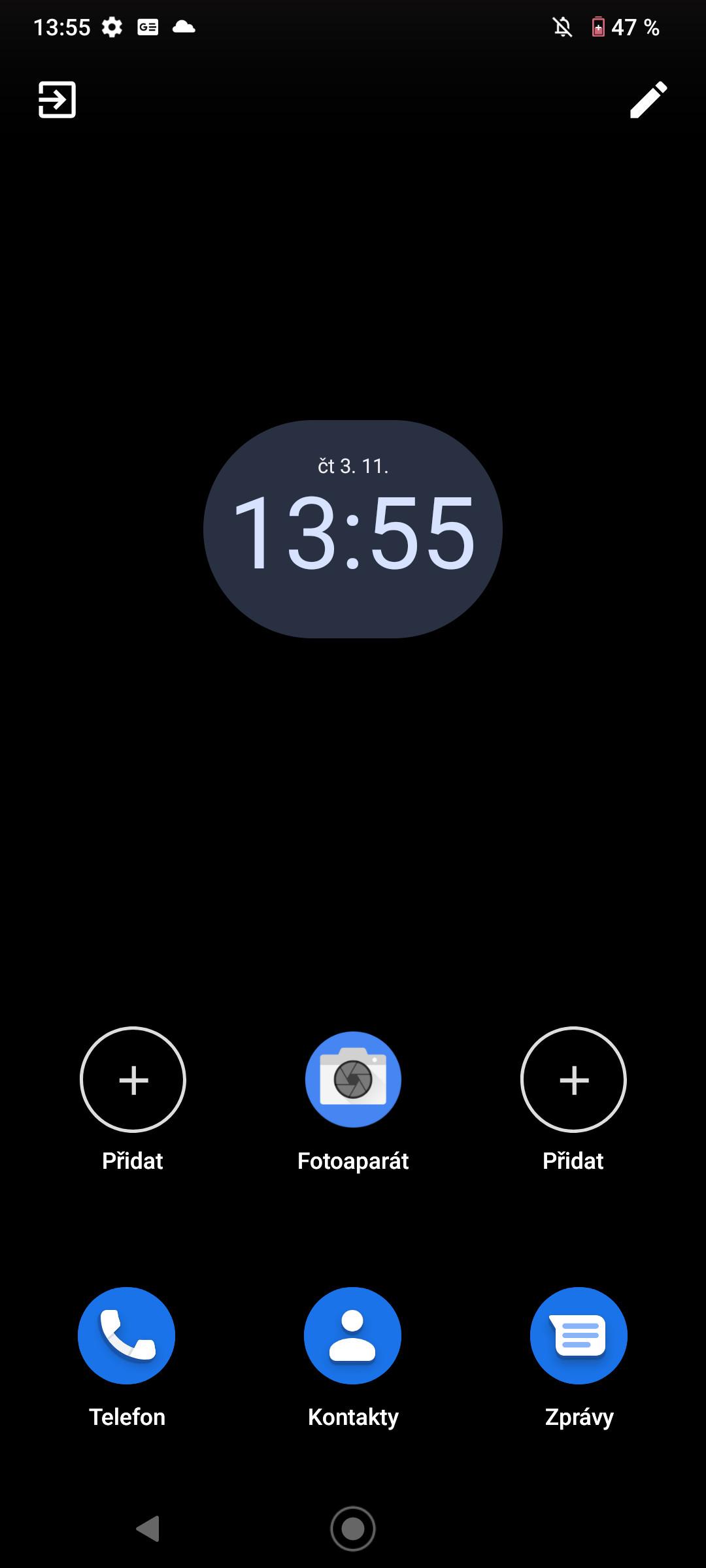Open the pencil edit icon
Image resolution: width=706 pixels, height=1568 pixels.
click(648, 100)
